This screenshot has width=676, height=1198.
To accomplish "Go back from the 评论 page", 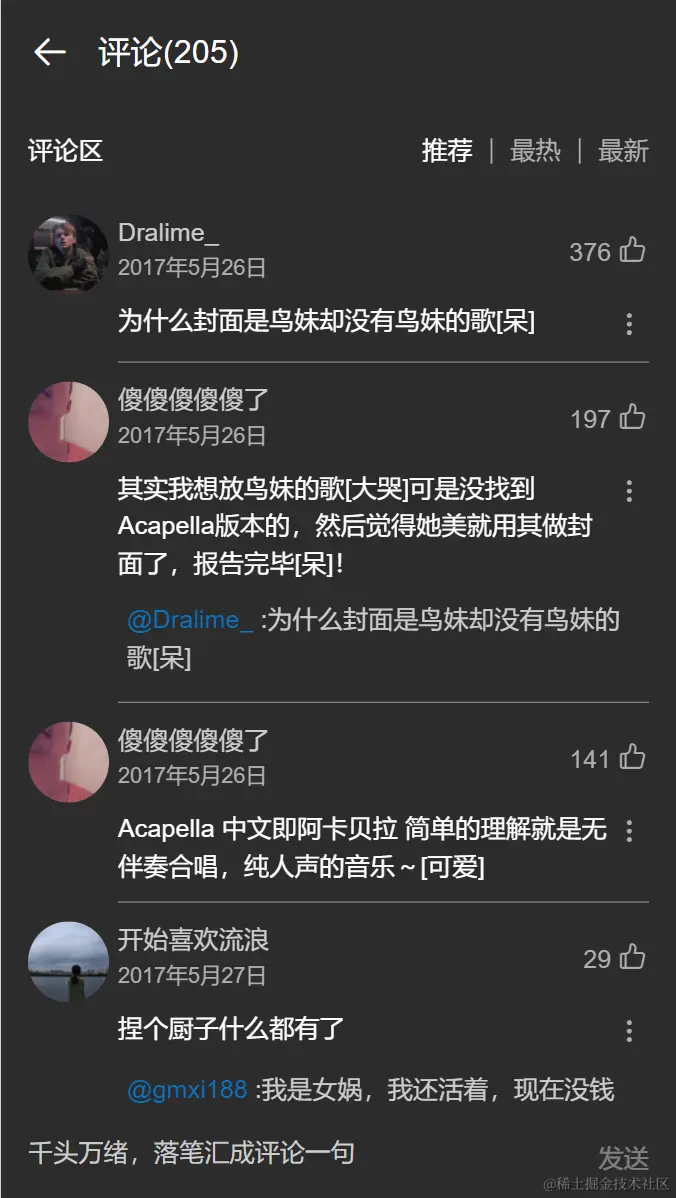I will (49, 53).
